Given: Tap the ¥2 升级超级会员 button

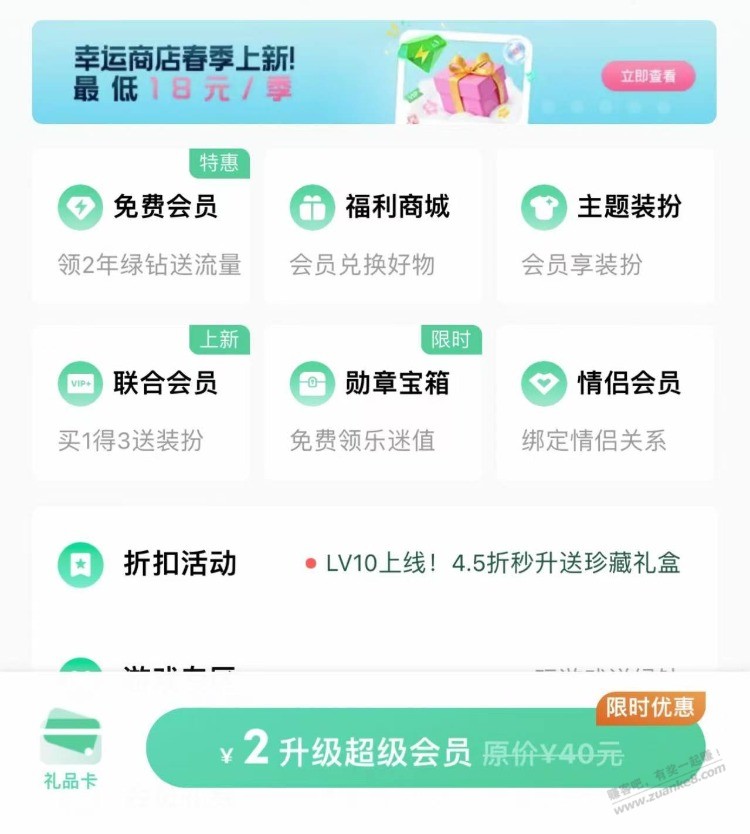Looking at the screenshot, I should point(425,750).
